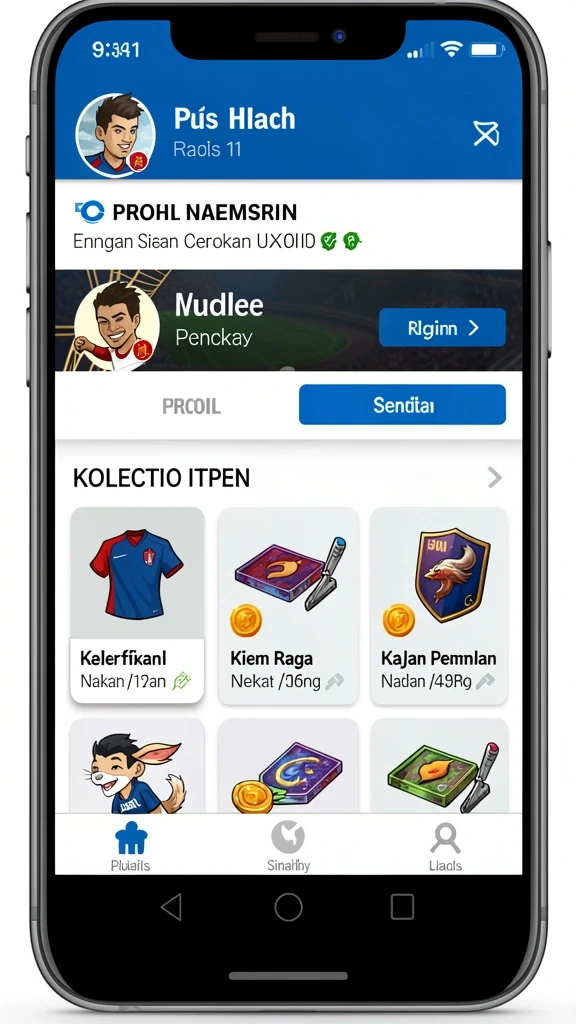The image size is (576, 1024).
Task: Go to the Pluiails bottom tab
Action: (131, 846)
